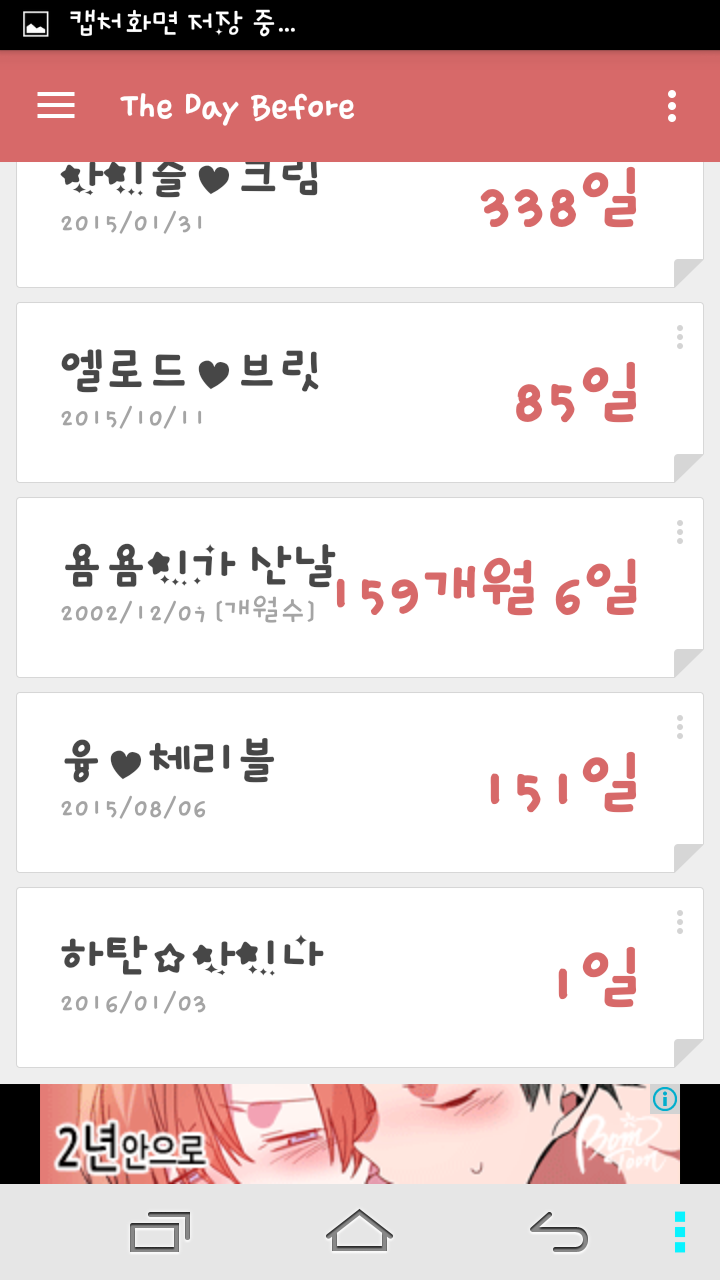Image resolution: width=720 pixels, height=1280 pixels.
Task: Open options for the 159개월 6일 card
Action: point(680,532)
